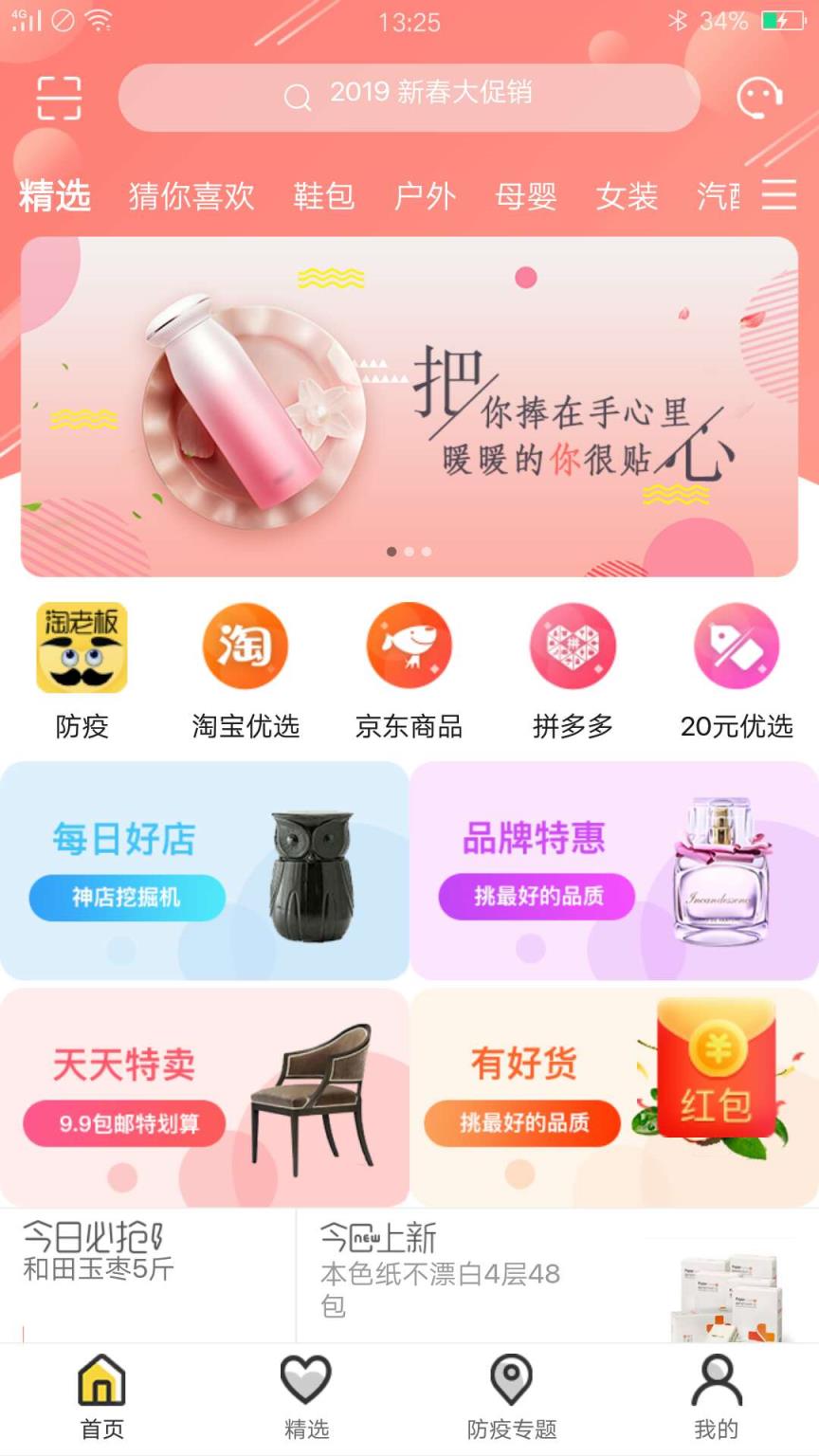The width and height of the screenshot is (819, 1456).
Task: Switch to the 母婴 category tab
Action: pos(527,196)
